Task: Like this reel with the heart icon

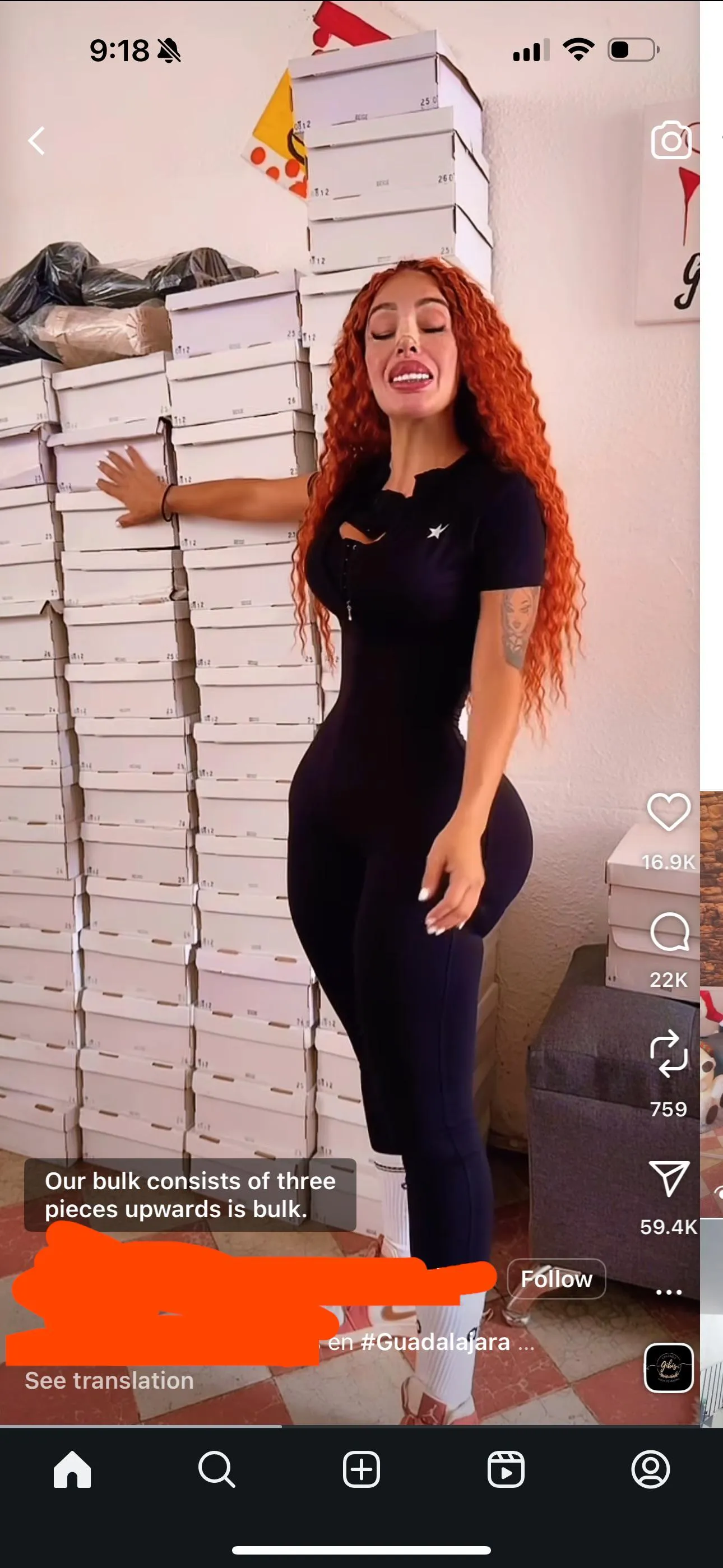Action: pyautogui.click(x=669, y=813)
